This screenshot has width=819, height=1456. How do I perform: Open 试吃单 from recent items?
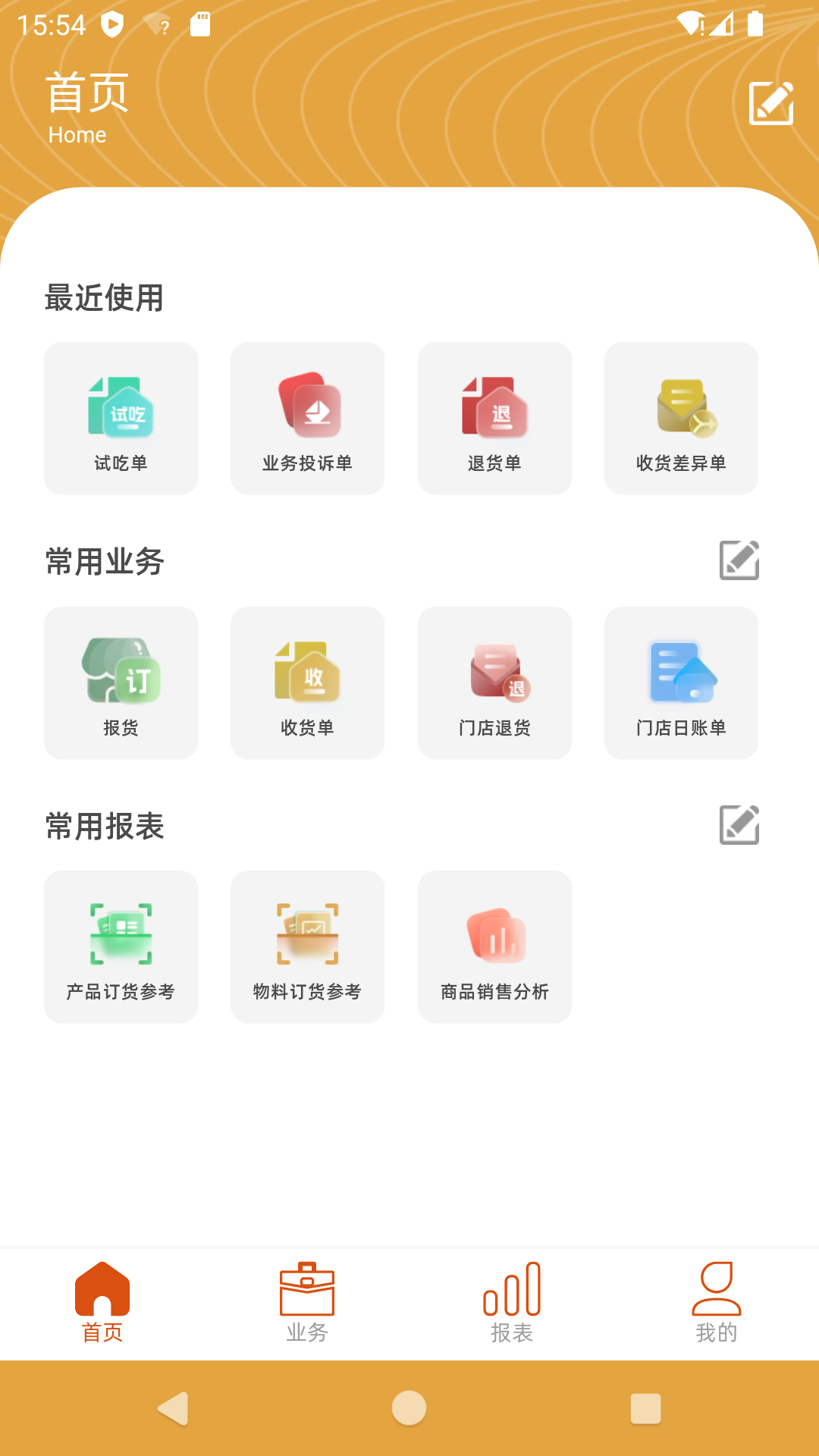pos(121,419)
